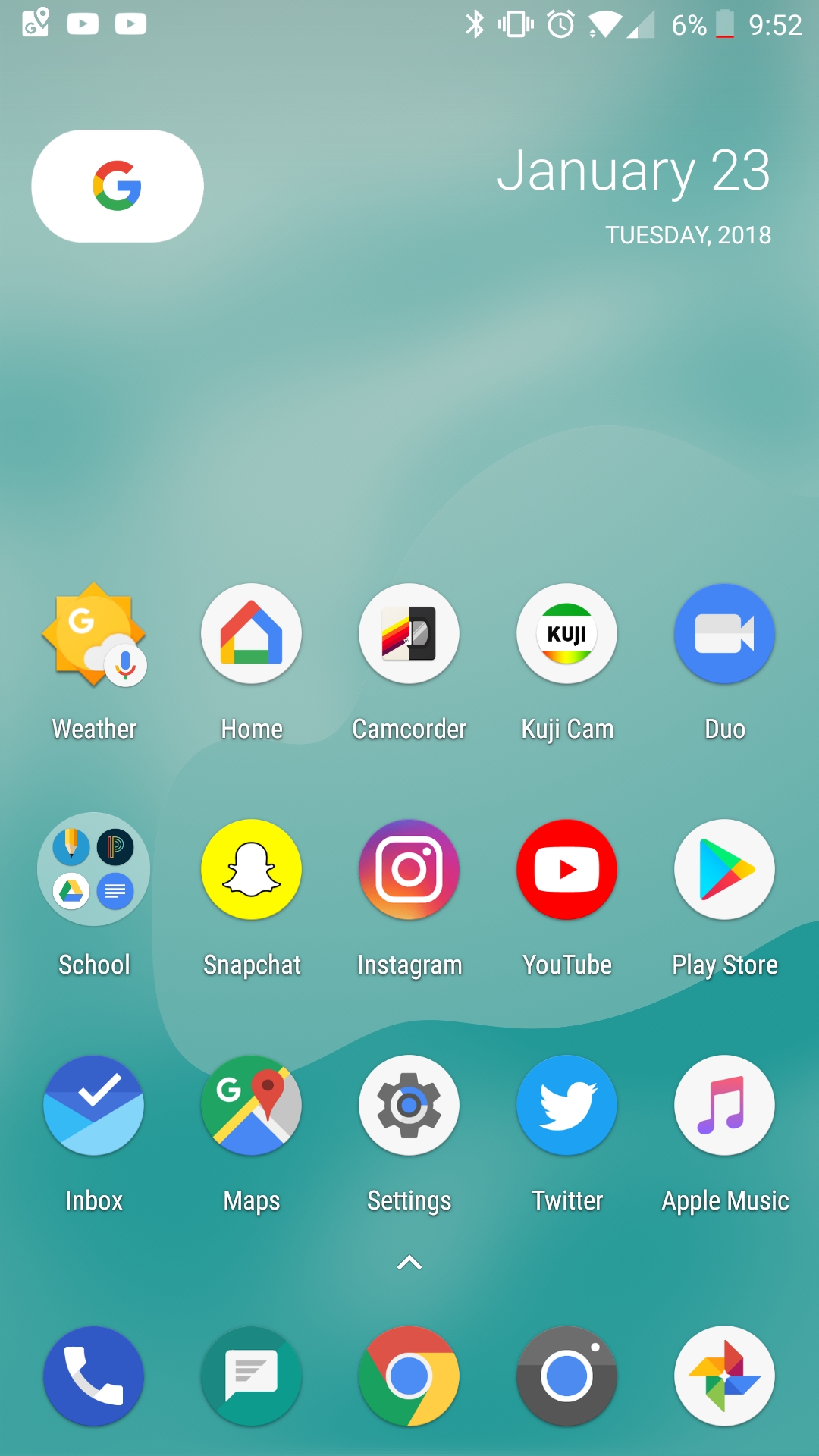This screenshot has height=1456, width=819.
Task: Open Google Home
Action: click(251, 633)
